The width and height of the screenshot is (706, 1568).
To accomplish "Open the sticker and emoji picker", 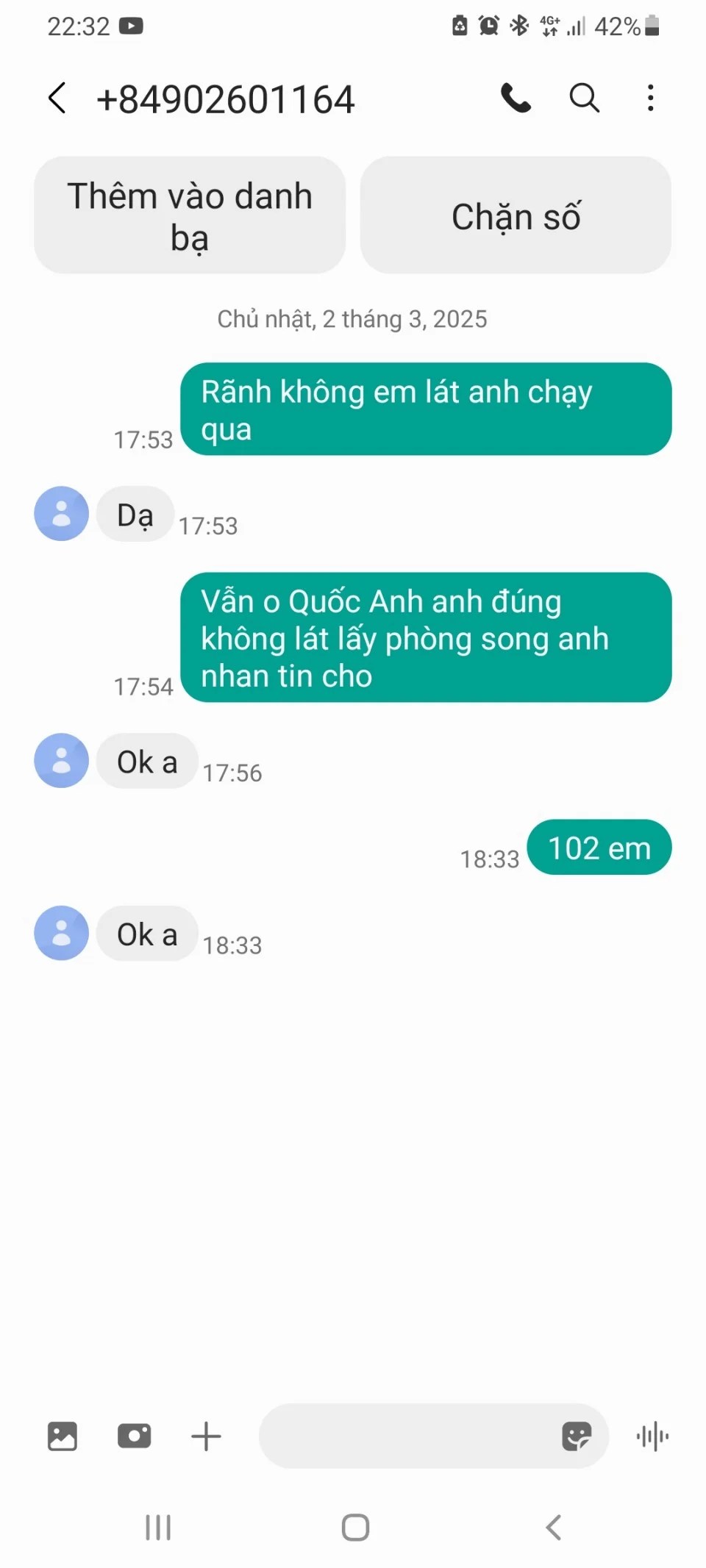I will [576, 1436].
